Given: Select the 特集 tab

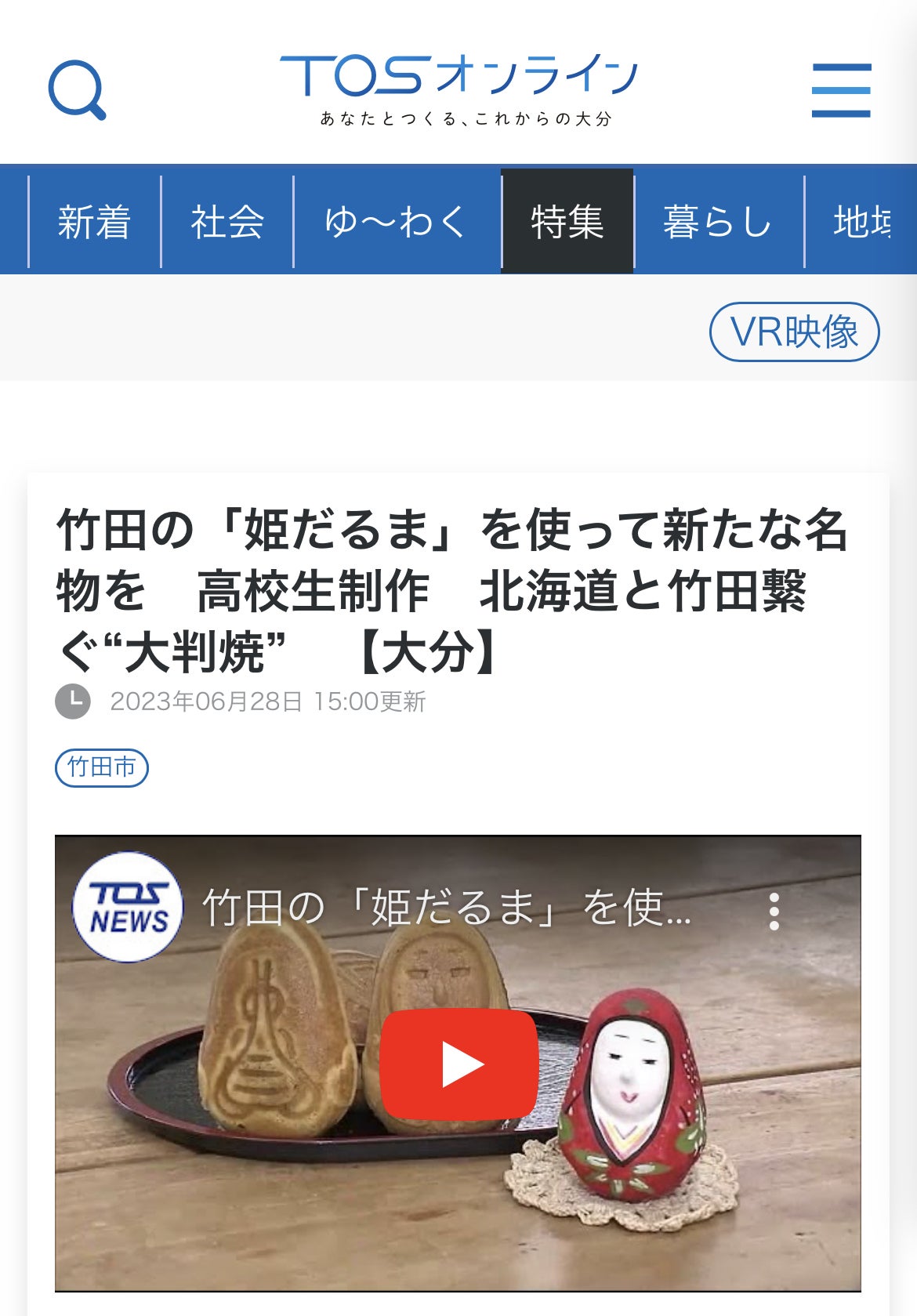Looking at the screenshot, I should tap(567, 222).
